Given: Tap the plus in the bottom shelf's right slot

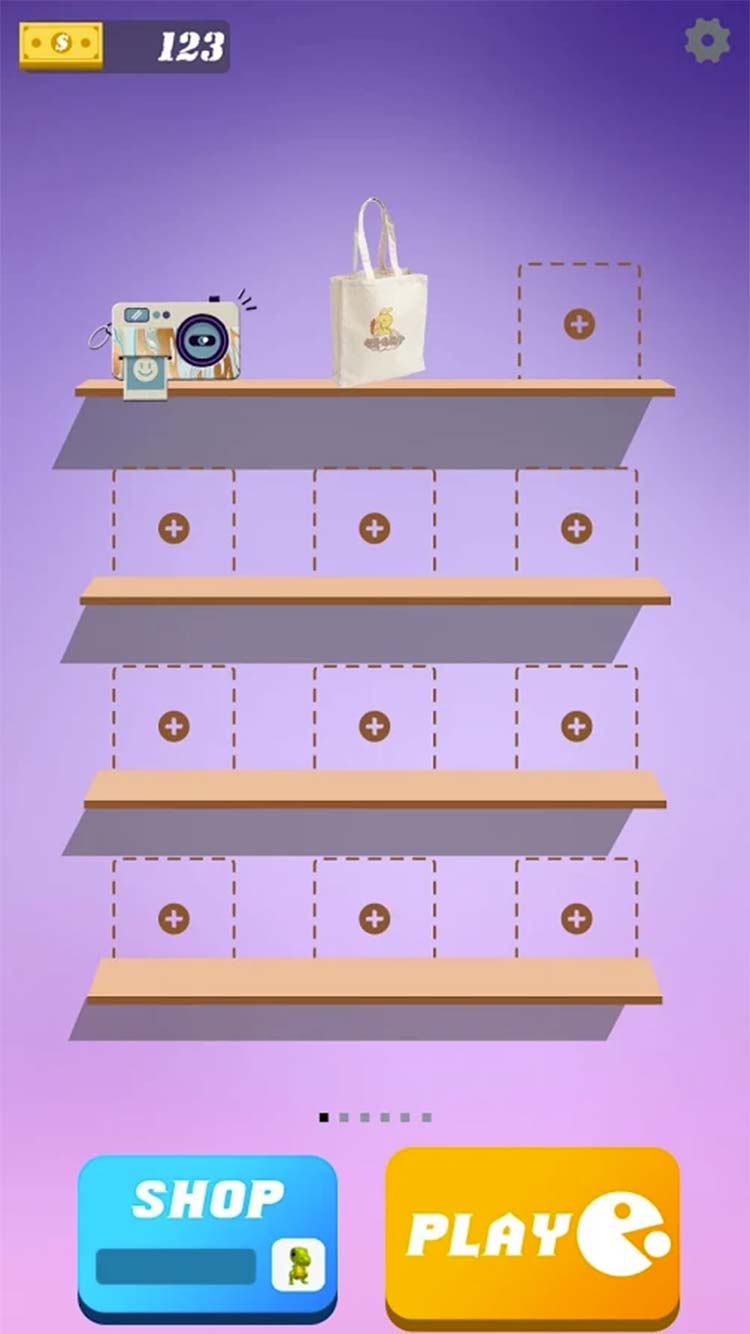Looking at the screenshot, I should [x=576, y=918].
